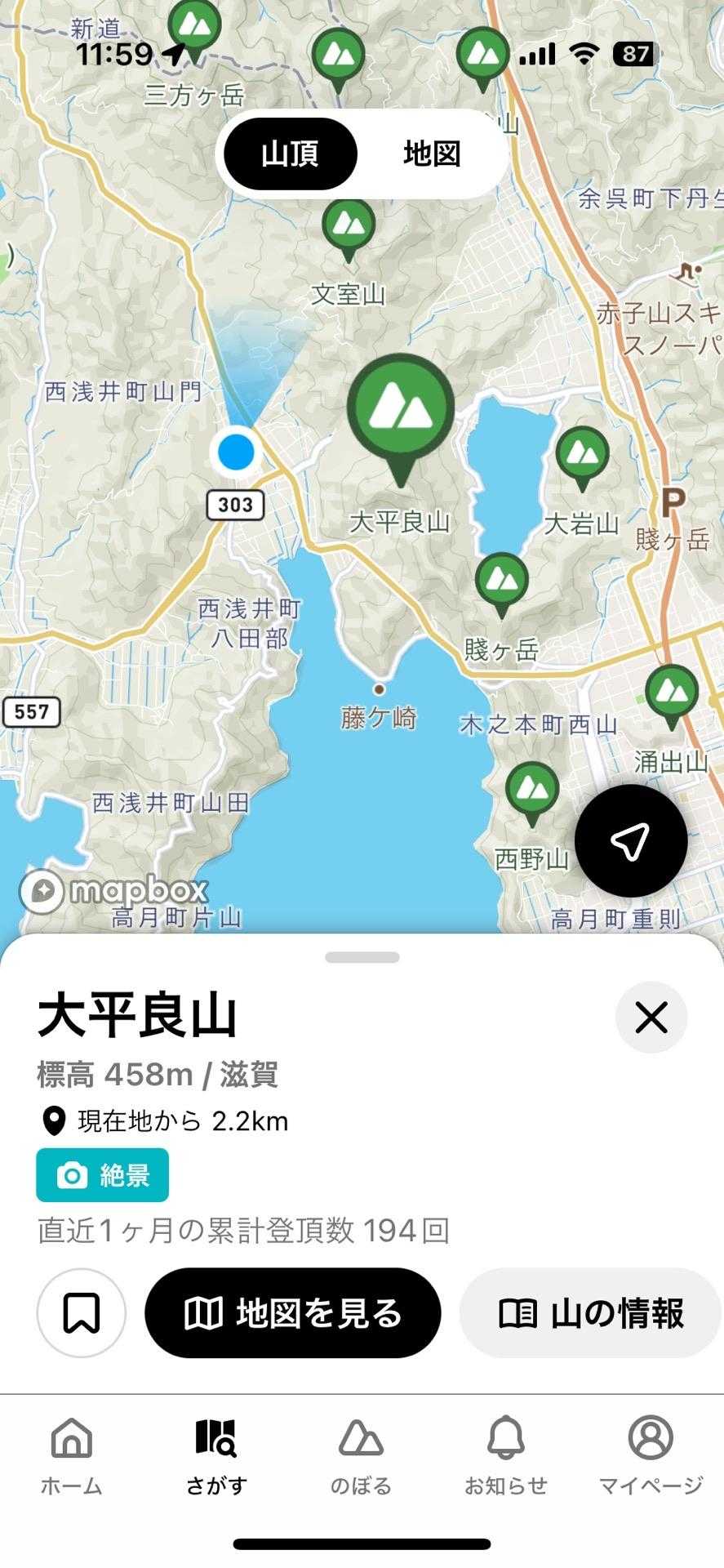Select the さがす tab
The width and height of the screenshot is (724, 1568).
pos(216,1459)
